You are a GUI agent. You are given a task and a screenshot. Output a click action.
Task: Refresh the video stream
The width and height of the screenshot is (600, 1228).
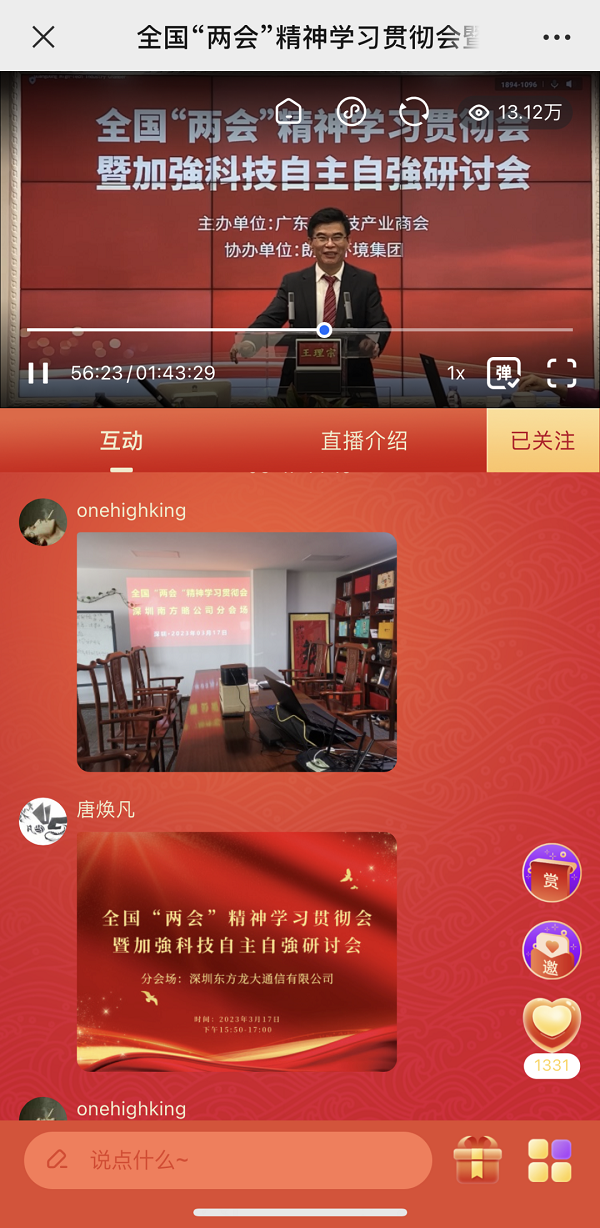[x=413, y=111]
